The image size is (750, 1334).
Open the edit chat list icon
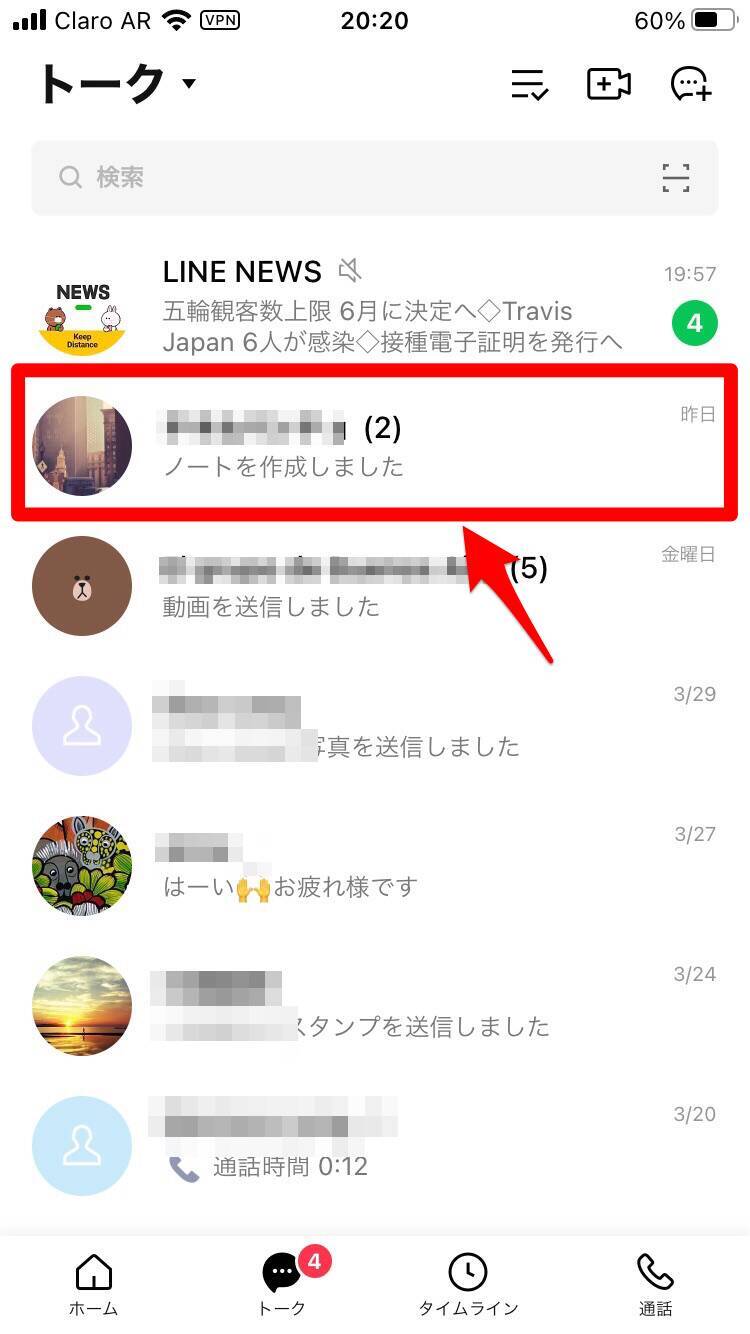point(527,85)
